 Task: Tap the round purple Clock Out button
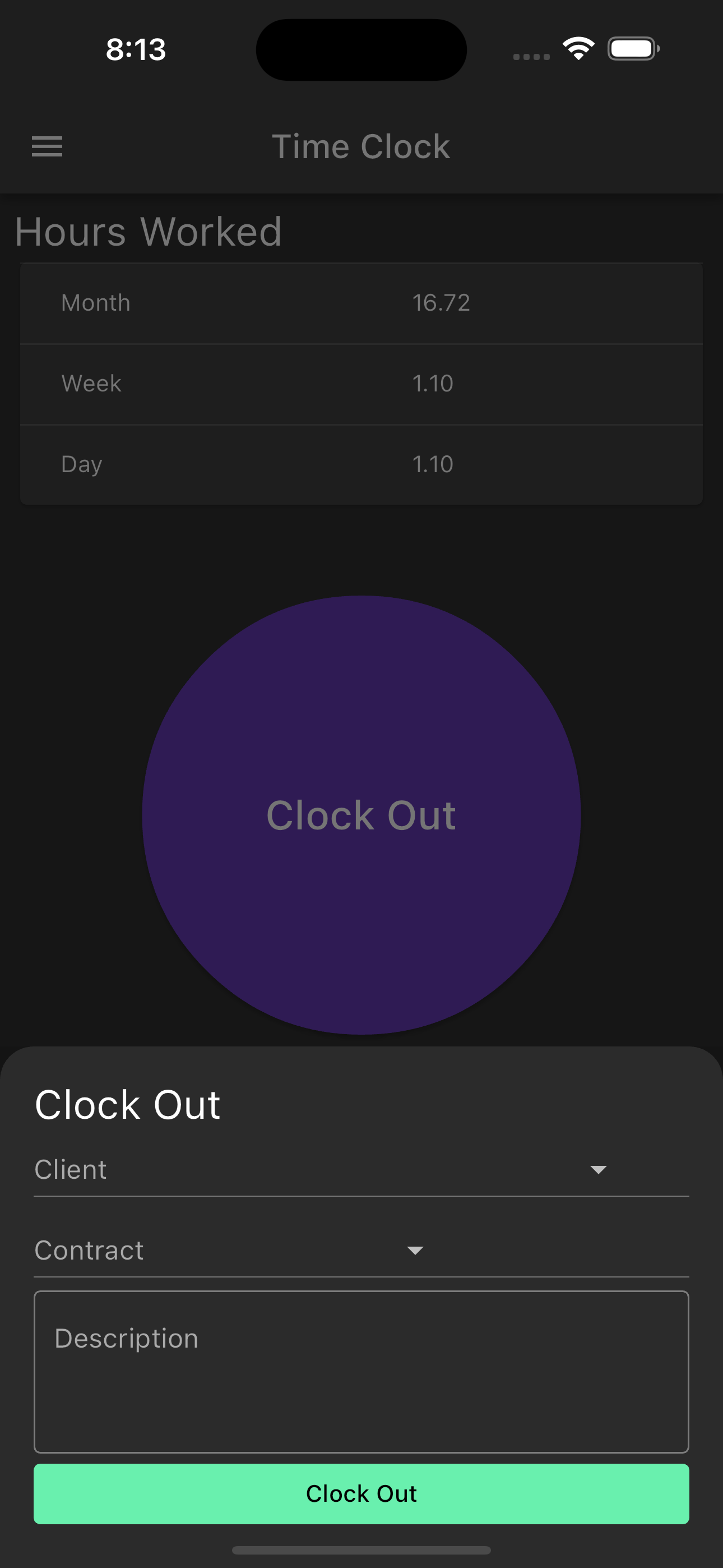[x=361, y=814]
